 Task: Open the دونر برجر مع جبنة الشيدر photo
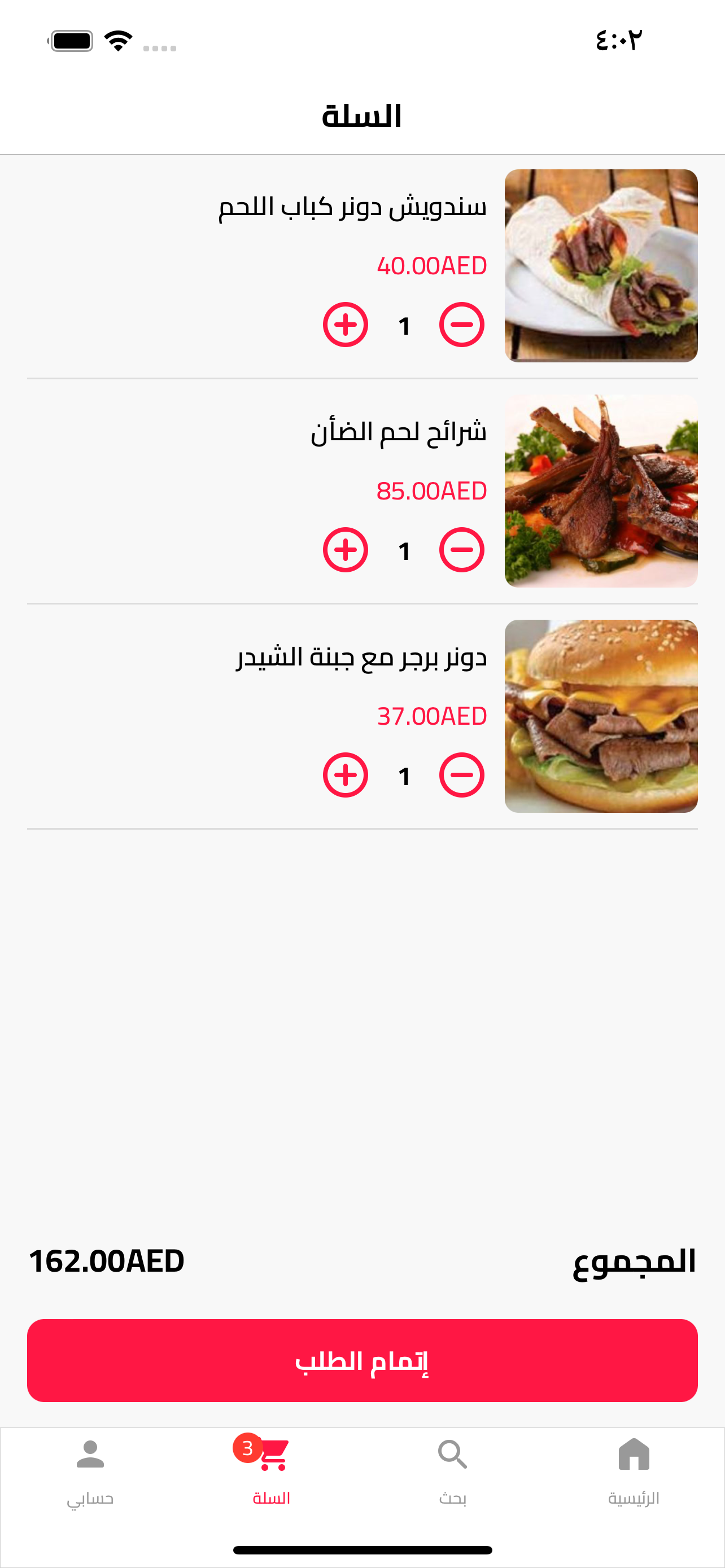point(601,716)
